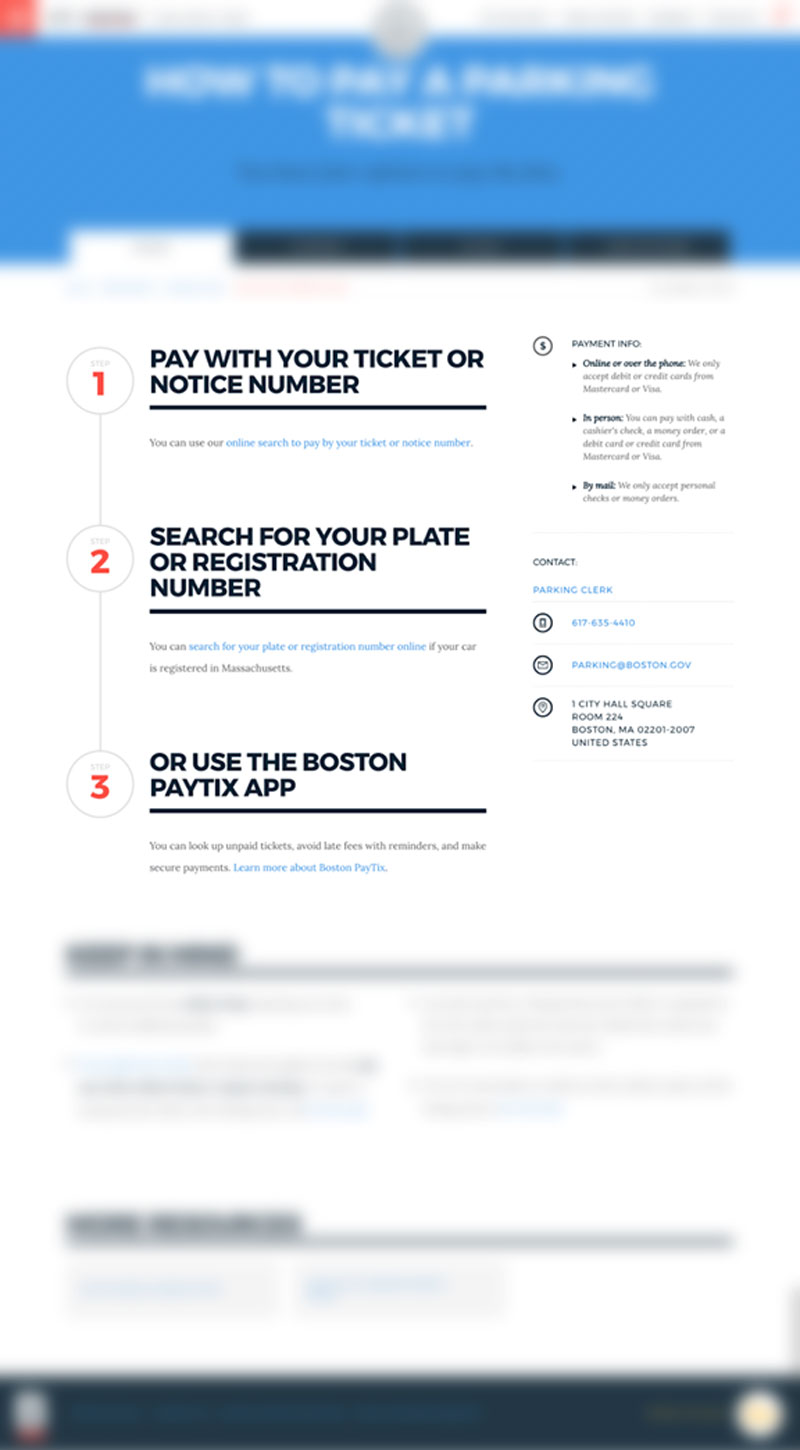
Task: Open online search by ticket or notice number
Action: (x=348, y=442)
